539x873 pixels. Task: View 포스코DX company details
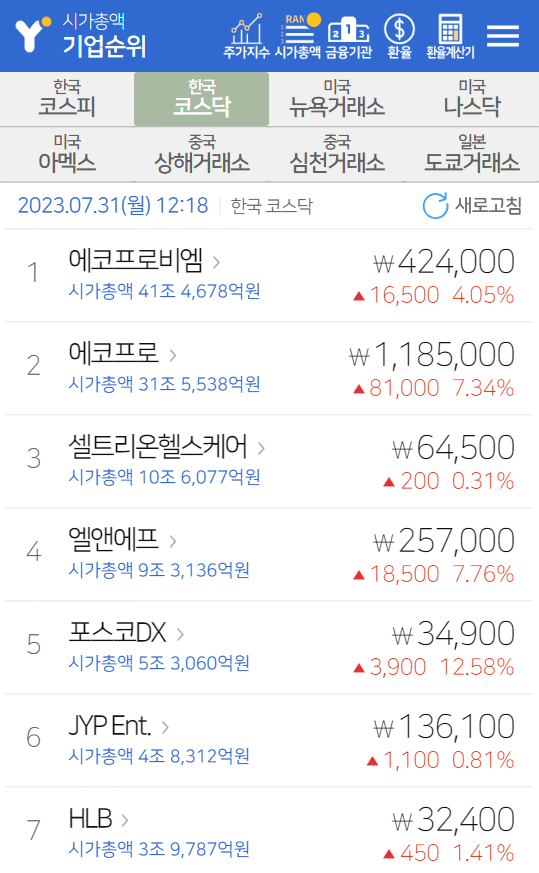(270, 647)
